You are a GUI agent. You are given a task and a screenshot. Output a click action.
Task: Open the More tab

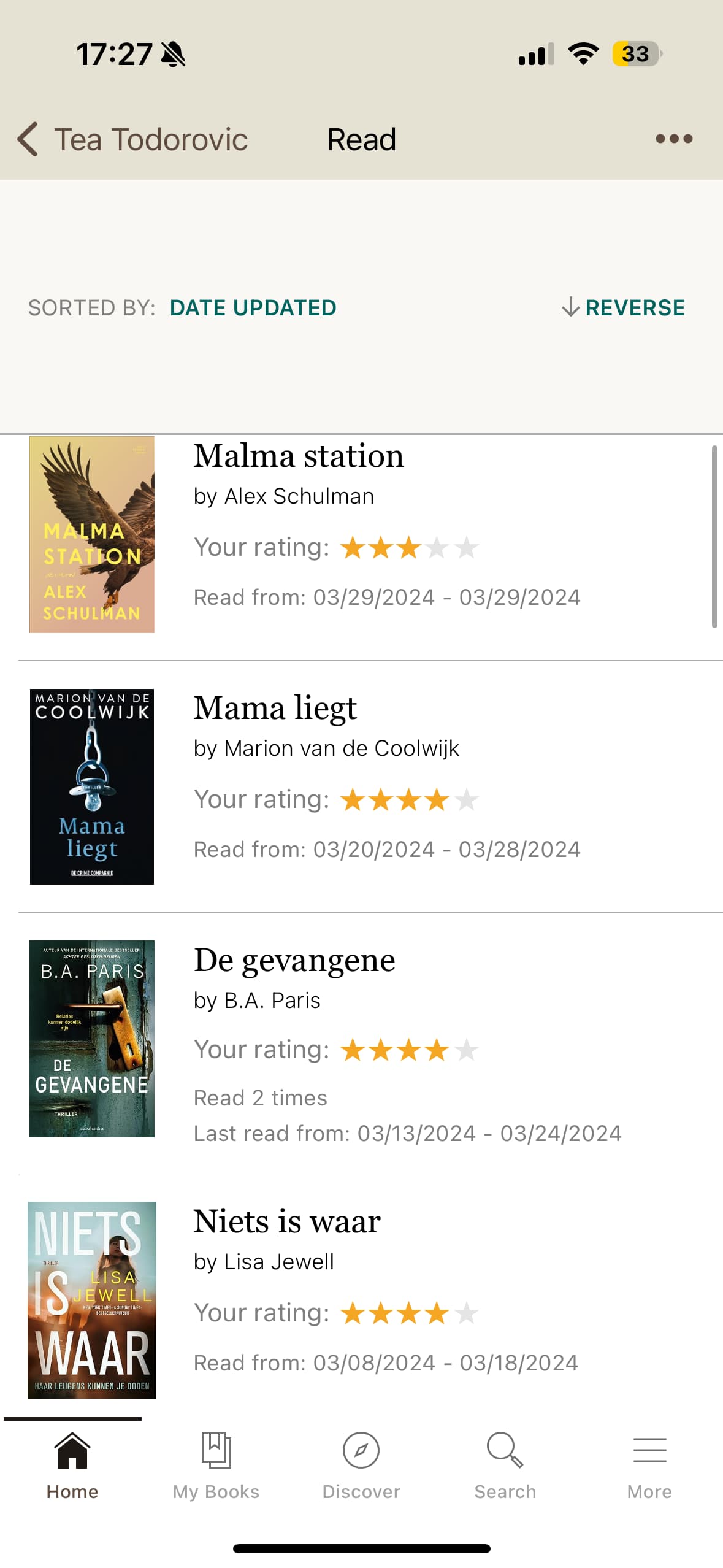[649, 1466]
